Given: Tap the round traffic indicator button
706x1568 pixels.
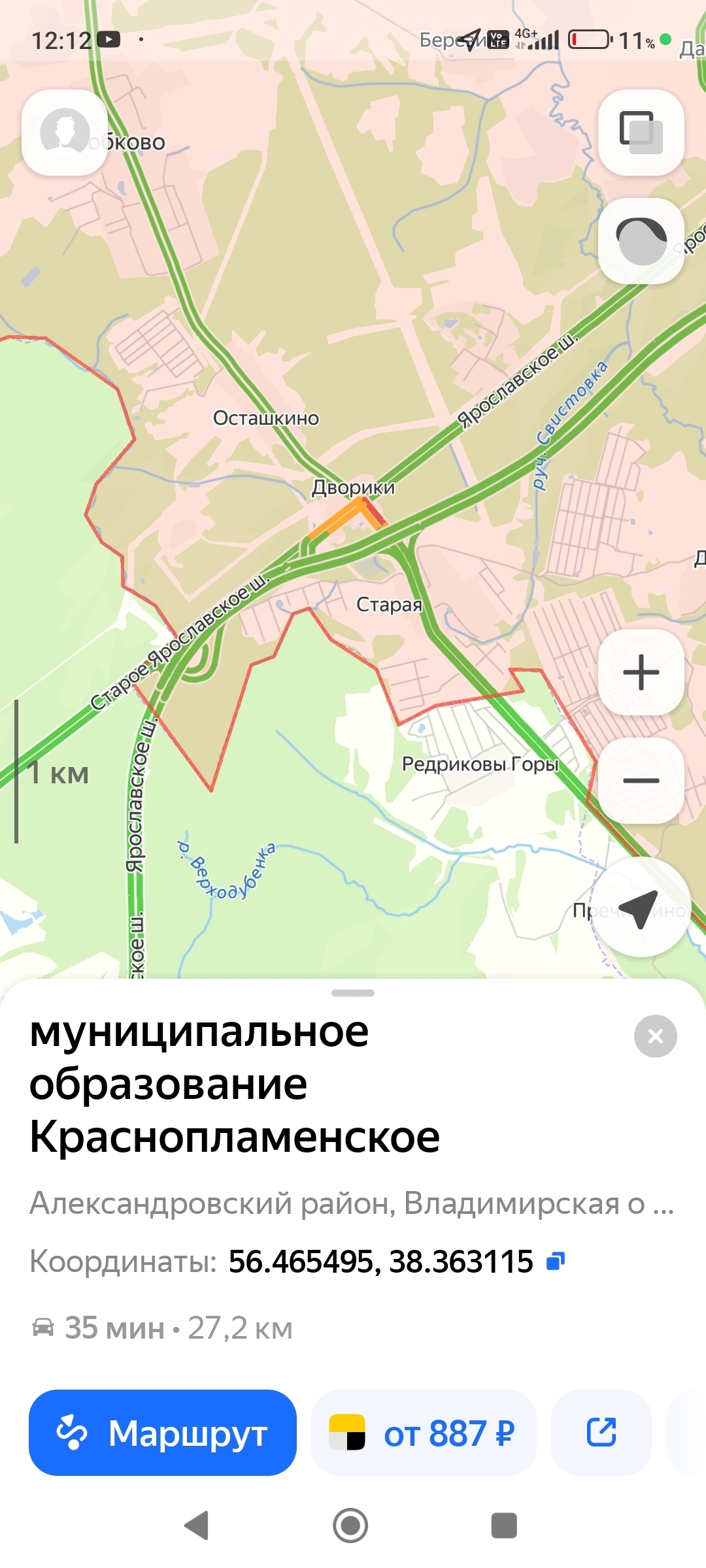Looking at the screenshot, I should tap(641, 241).
